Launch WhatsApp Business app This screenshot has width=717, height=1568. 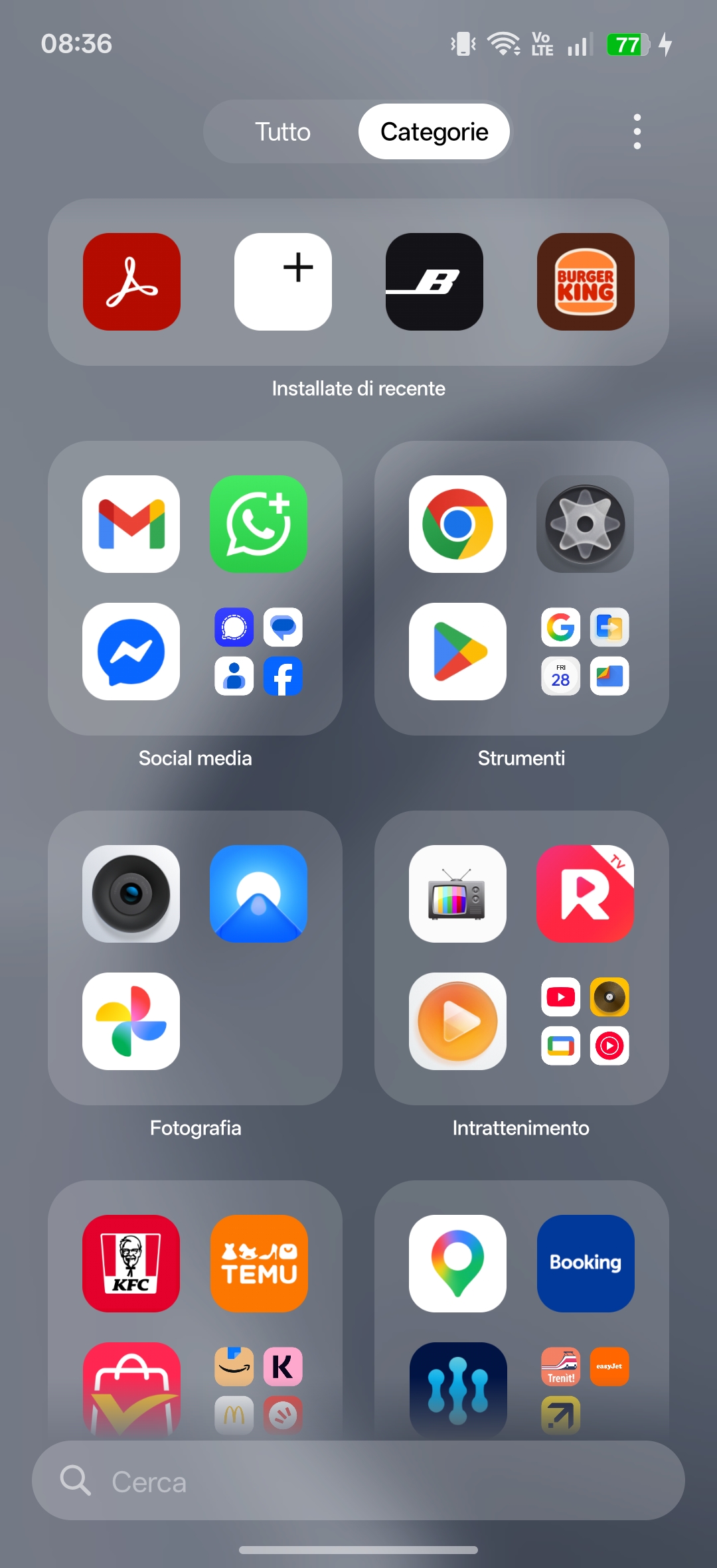coord(259,524)
